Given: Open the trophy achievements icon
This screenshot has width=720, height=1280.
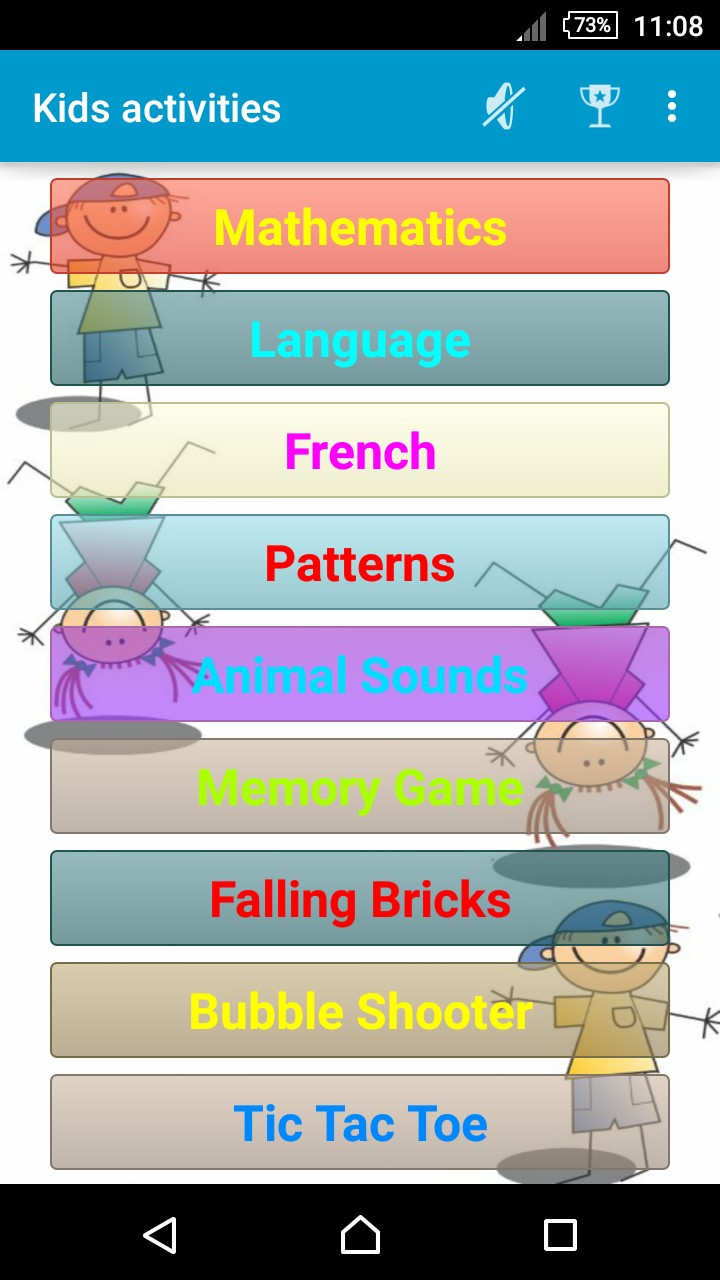Looking at the screenshot, I should click(599, 106).
